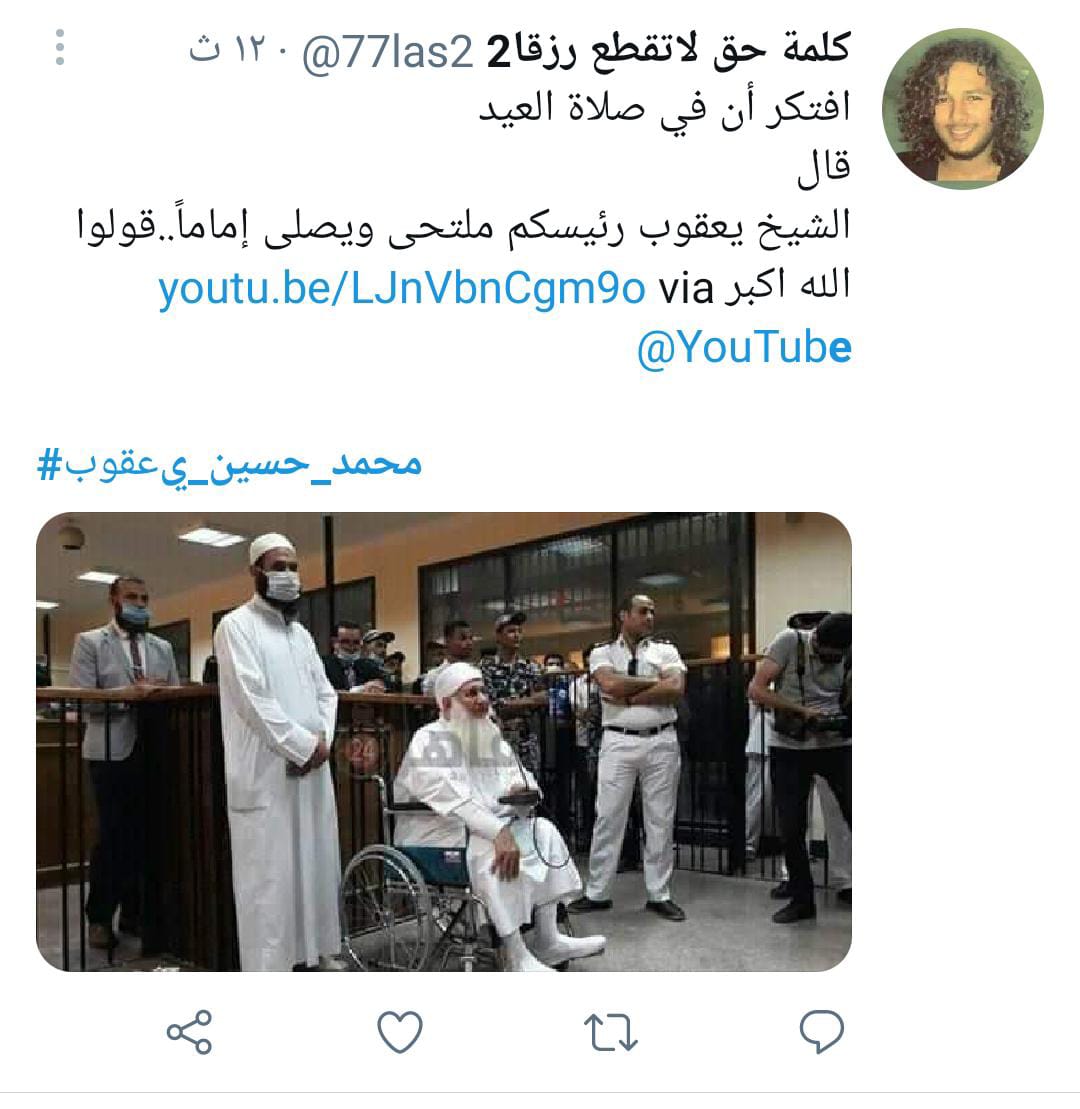
Task: Like this tweet
Action: click(x=399, y=1032)
